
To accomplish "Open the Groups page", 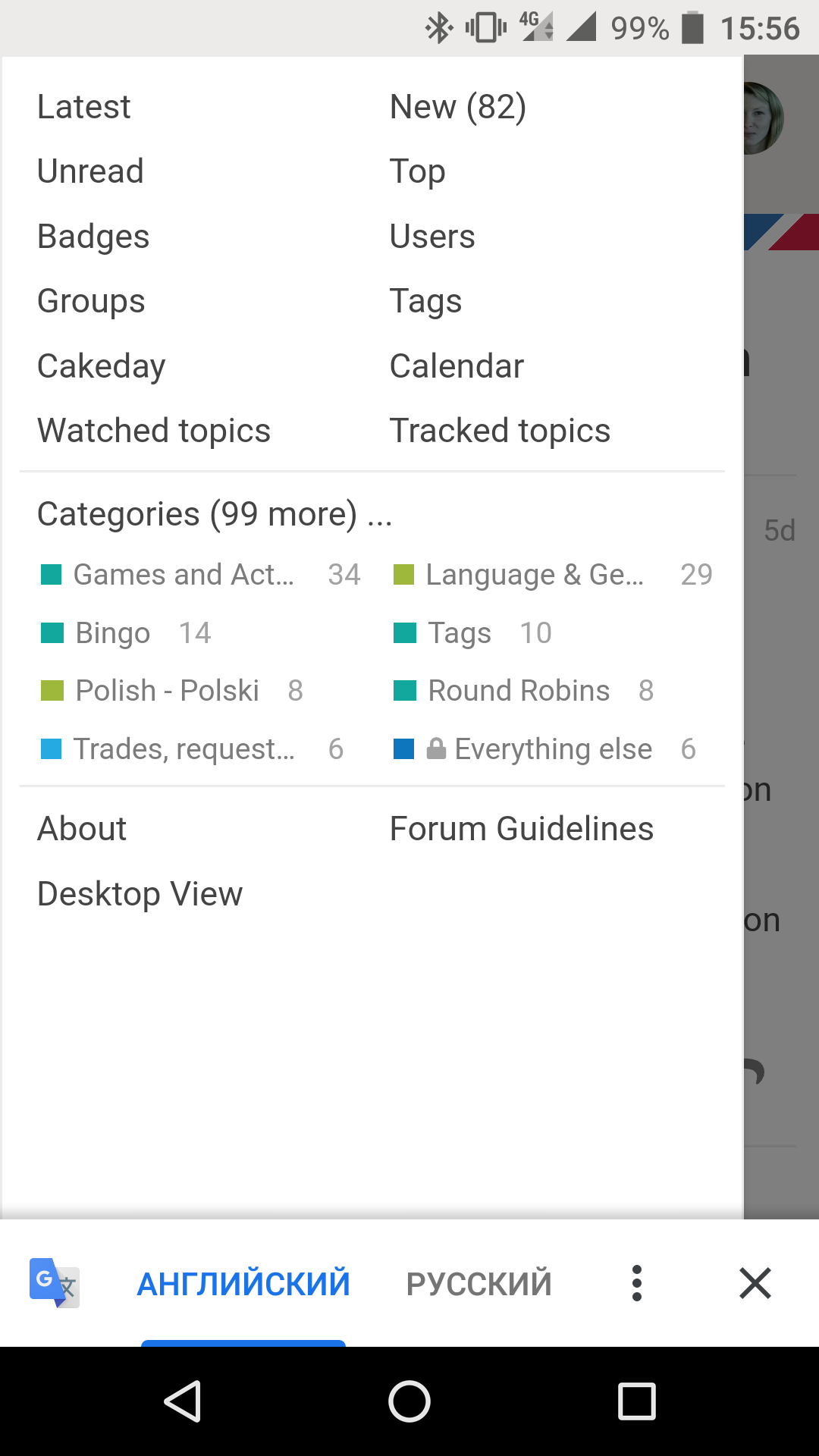I will pyautogui.click(x=91, y=301).
